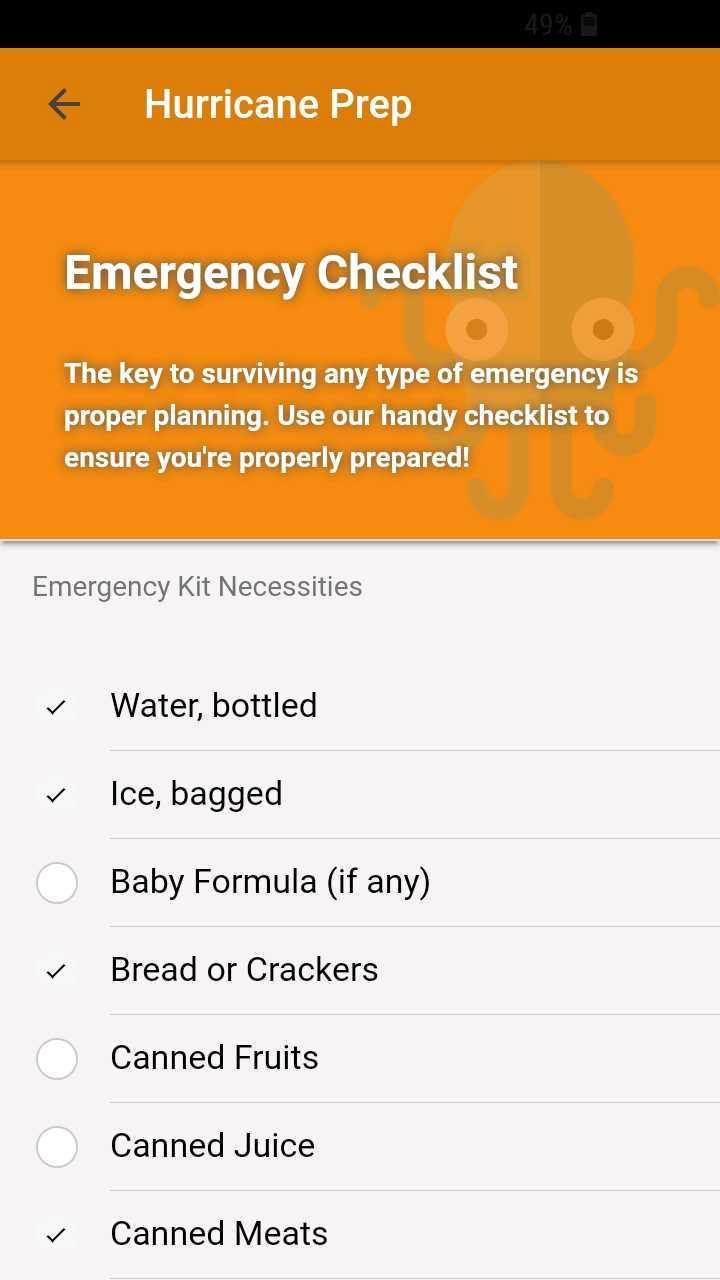Uncheck Ice, bagged in the checklist
Screen dimensions: 720x1280
[57, 795]
